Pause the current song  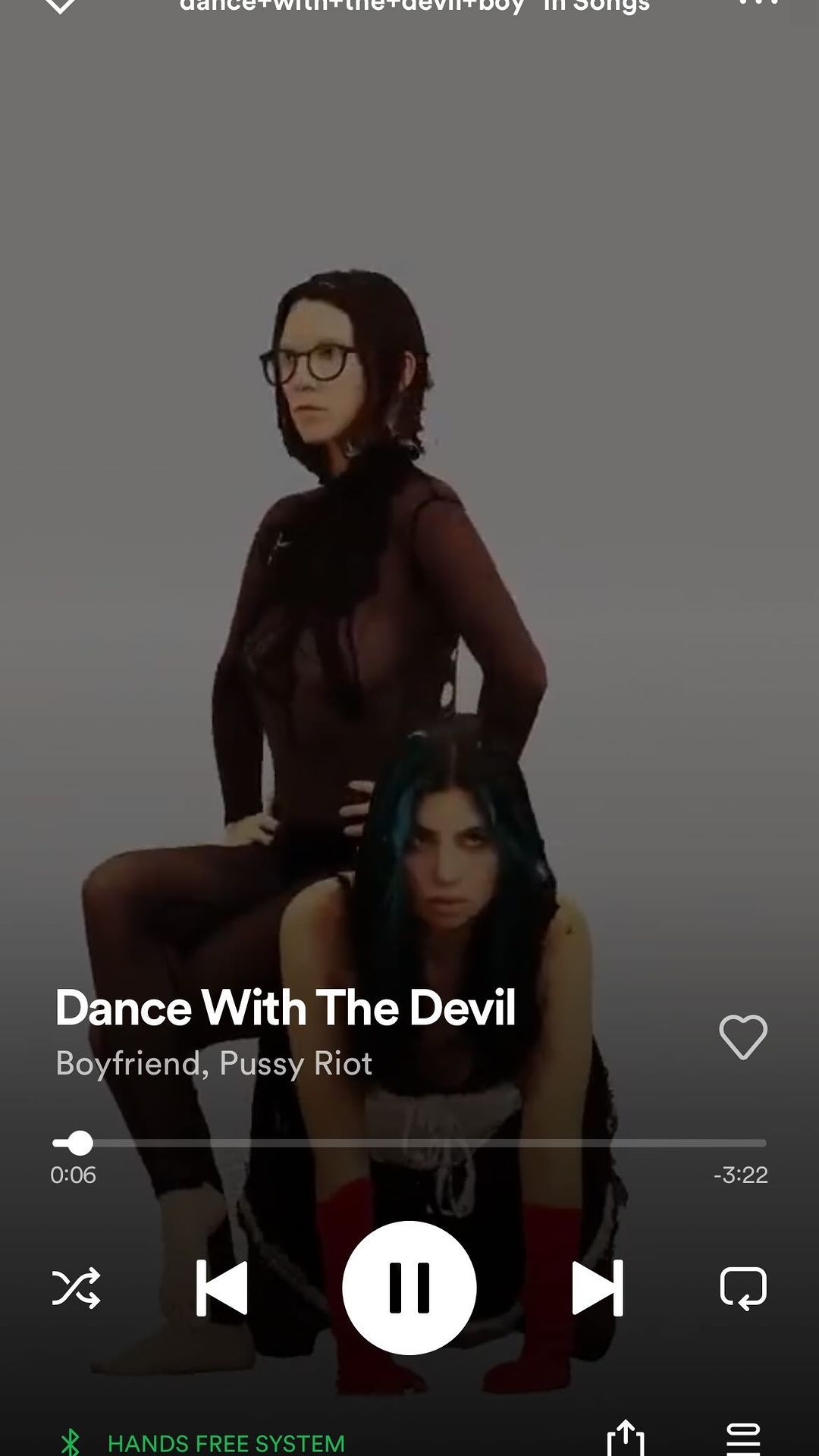click(x=409, y=1288)
